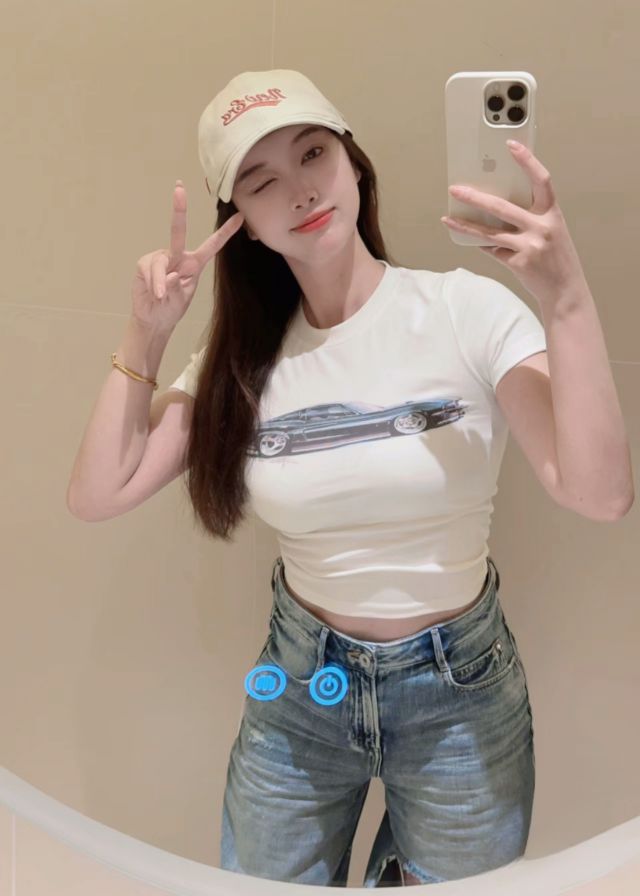This screenshot has width=640, height=896.
Task: Tap the blue floating briefcase-shaped icon
Action: (x=266, y=683)
